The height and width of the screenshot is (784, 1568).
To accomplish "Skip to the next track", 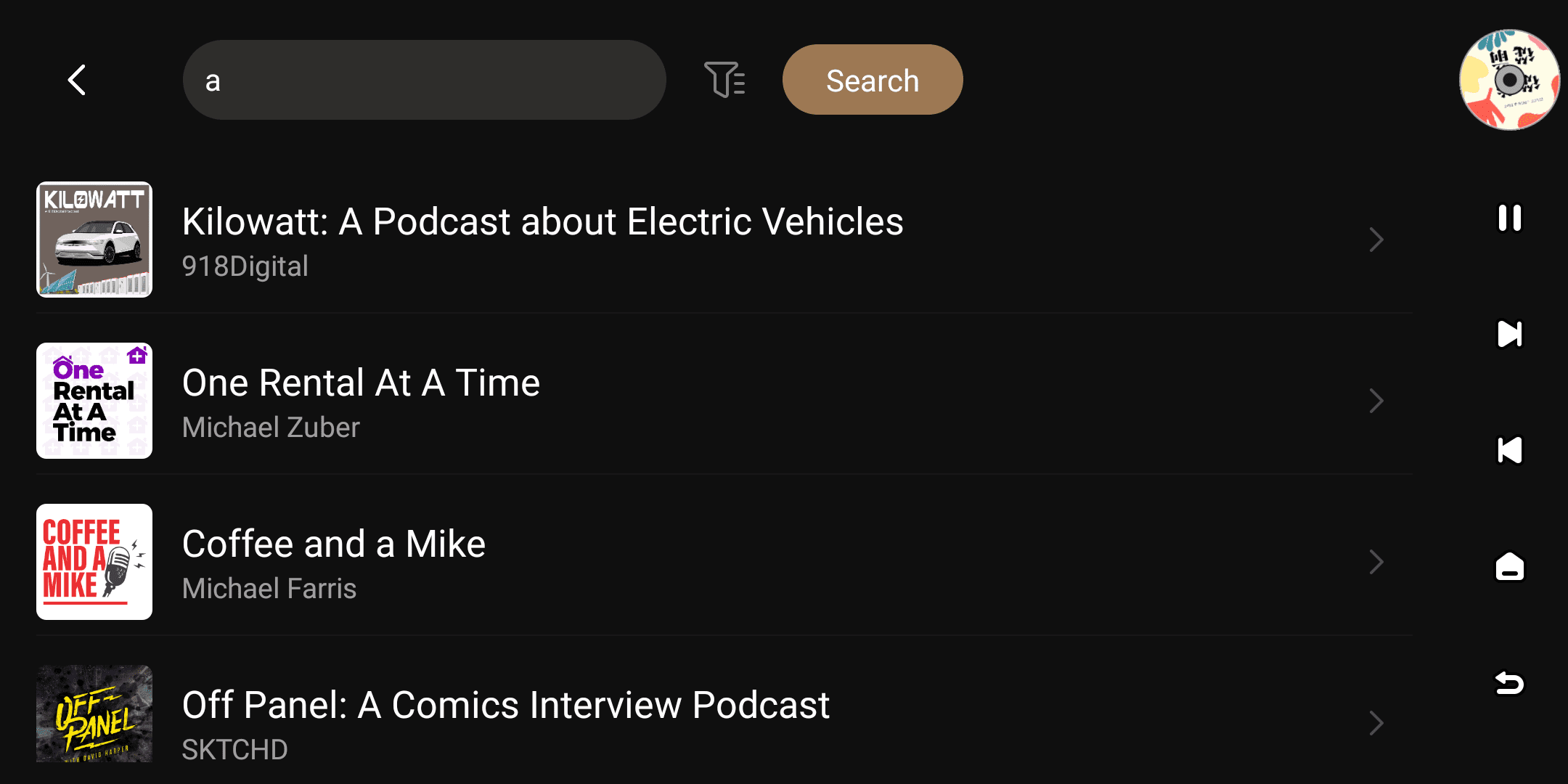I will 1509,334.
